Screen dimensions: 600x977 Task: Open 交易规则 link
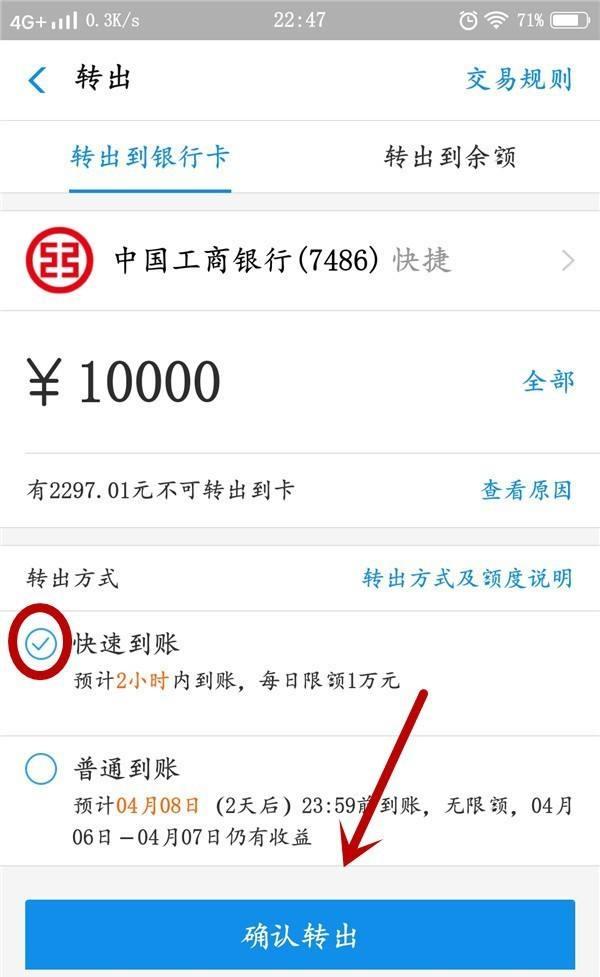[x=518, y=80]
